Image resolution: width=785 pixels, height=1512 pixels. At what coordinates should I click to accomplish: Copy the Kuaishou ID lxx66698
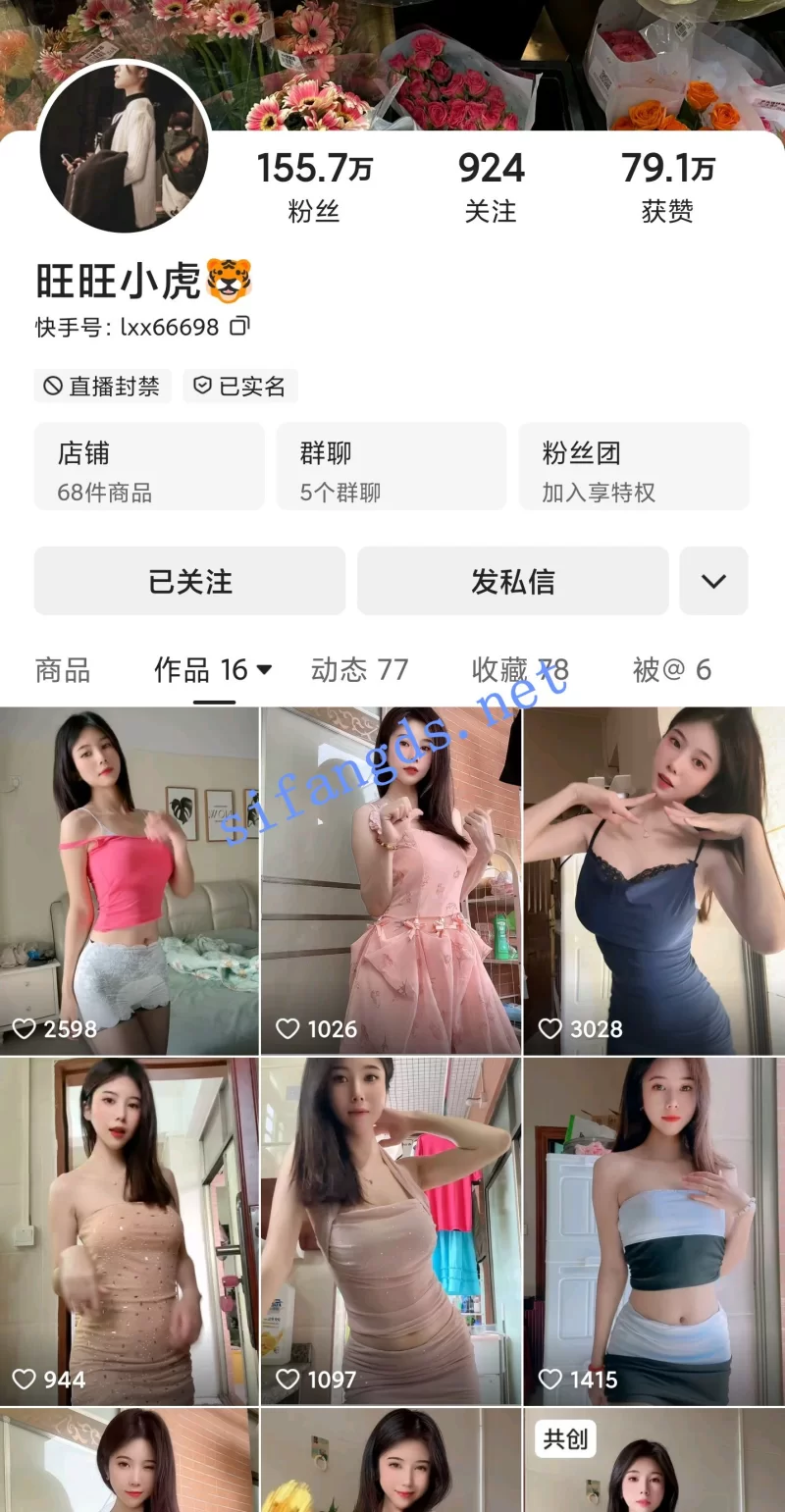[239, 327]
